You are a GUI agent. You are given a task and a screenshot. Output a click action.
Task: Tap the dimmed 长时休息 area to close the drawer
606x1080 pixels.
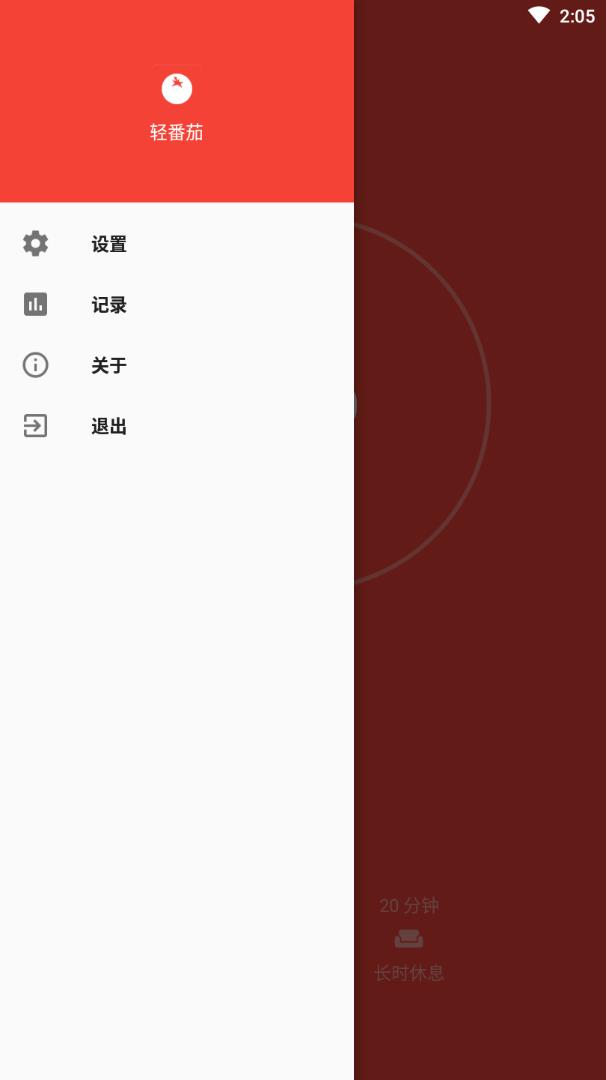409,941
